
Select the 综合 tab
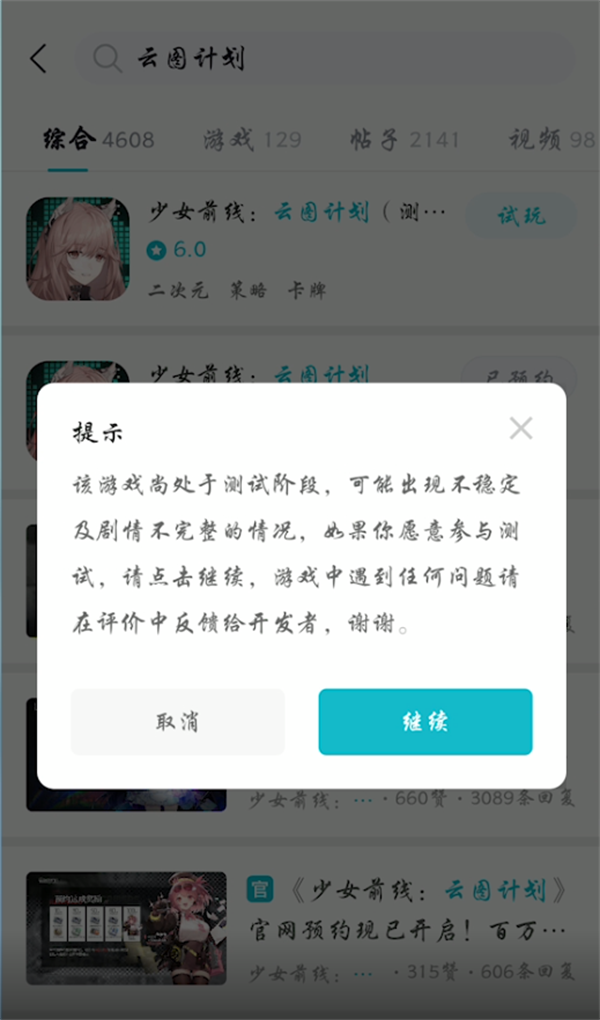[x=98, y=139]
